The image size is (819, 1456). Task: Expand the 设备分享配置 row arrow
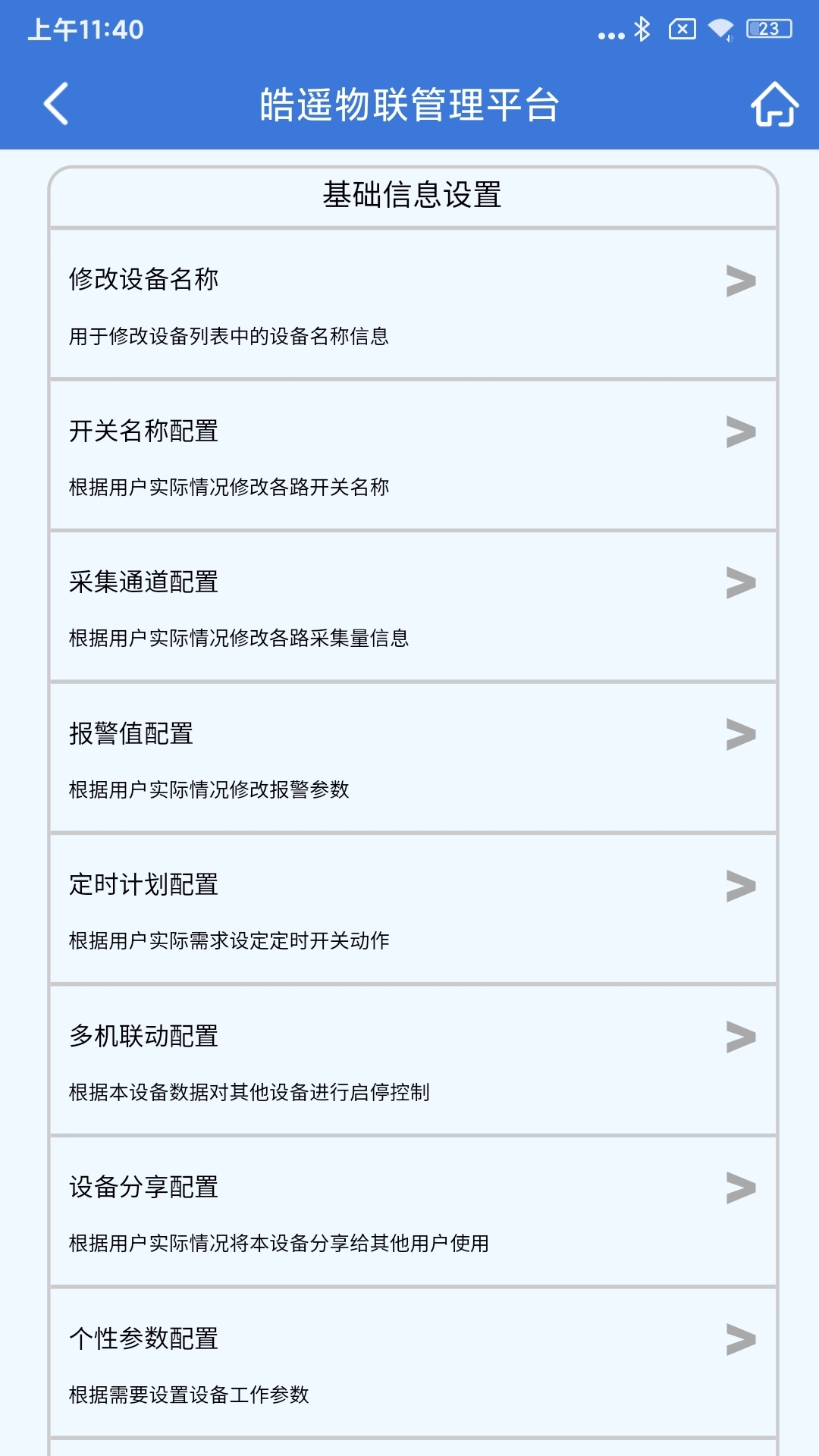point(739,1187)
